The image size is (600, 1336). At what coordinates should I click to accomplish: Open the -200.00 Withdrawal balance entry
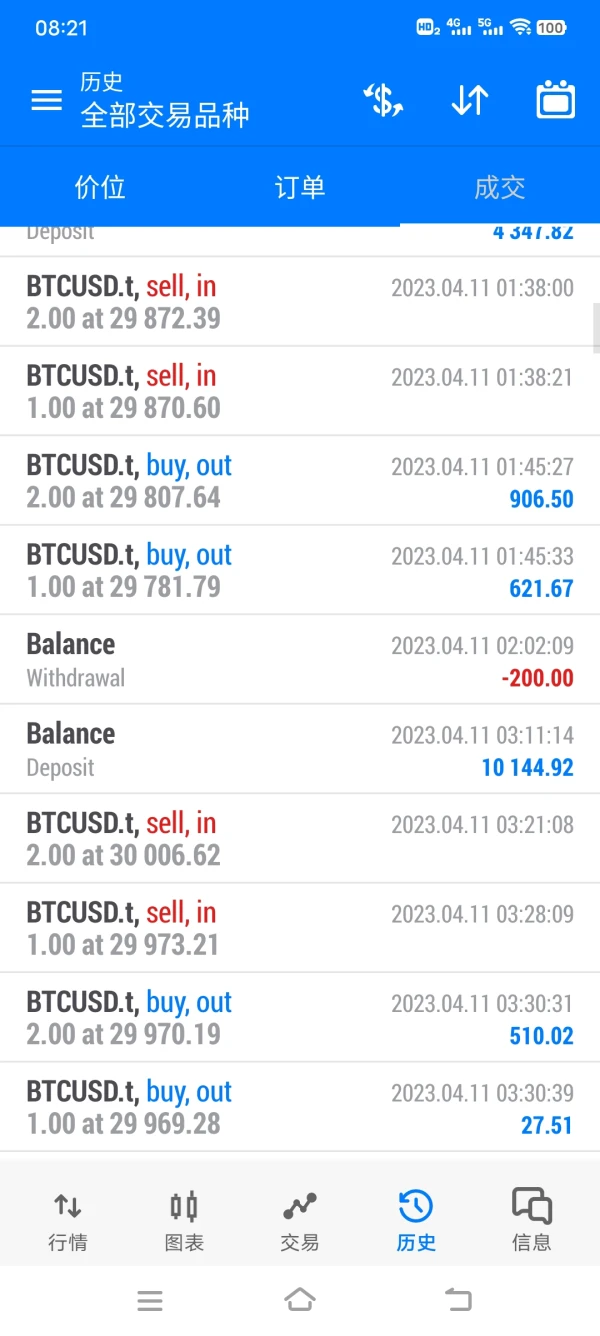[300, 660]
